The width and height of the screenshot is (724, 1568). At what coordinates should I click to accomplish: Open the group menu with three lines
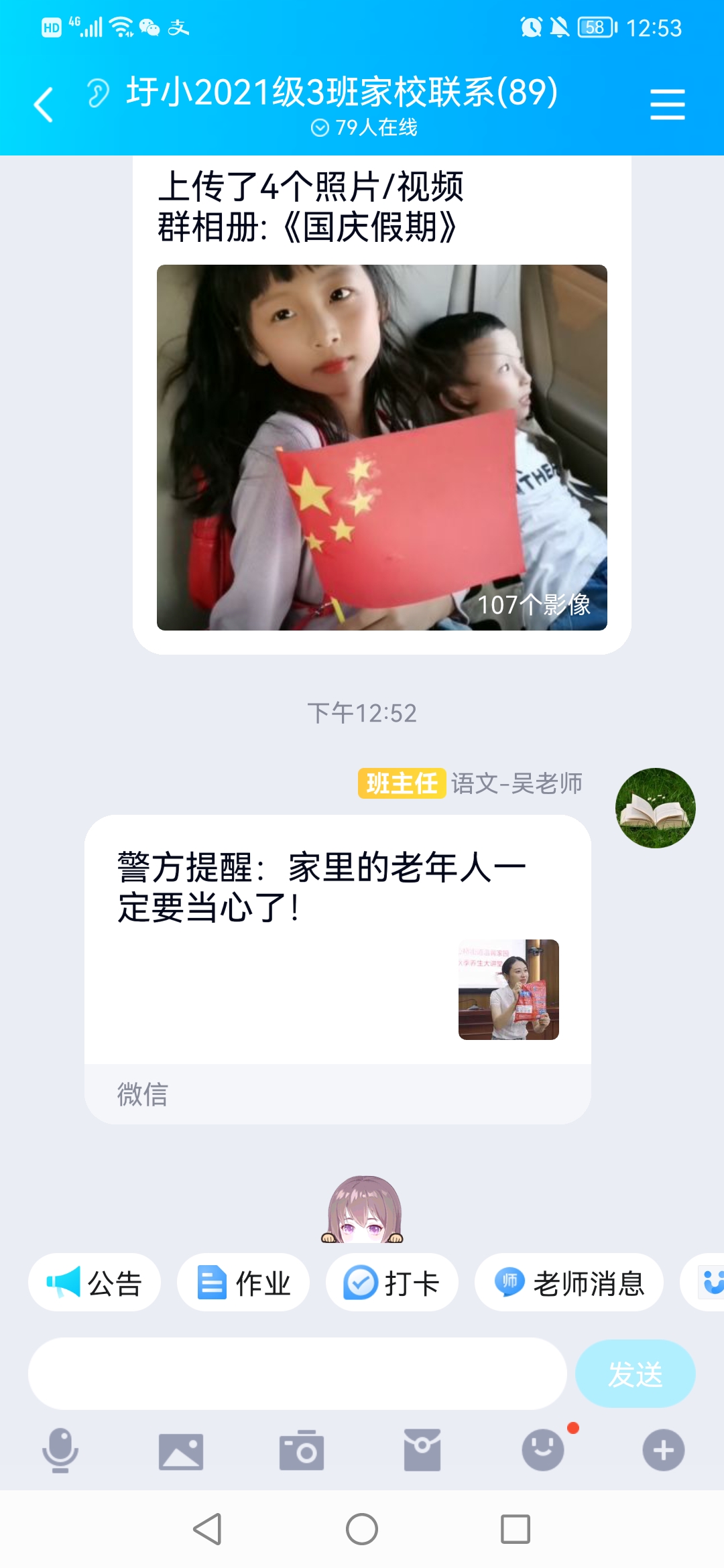667,105
